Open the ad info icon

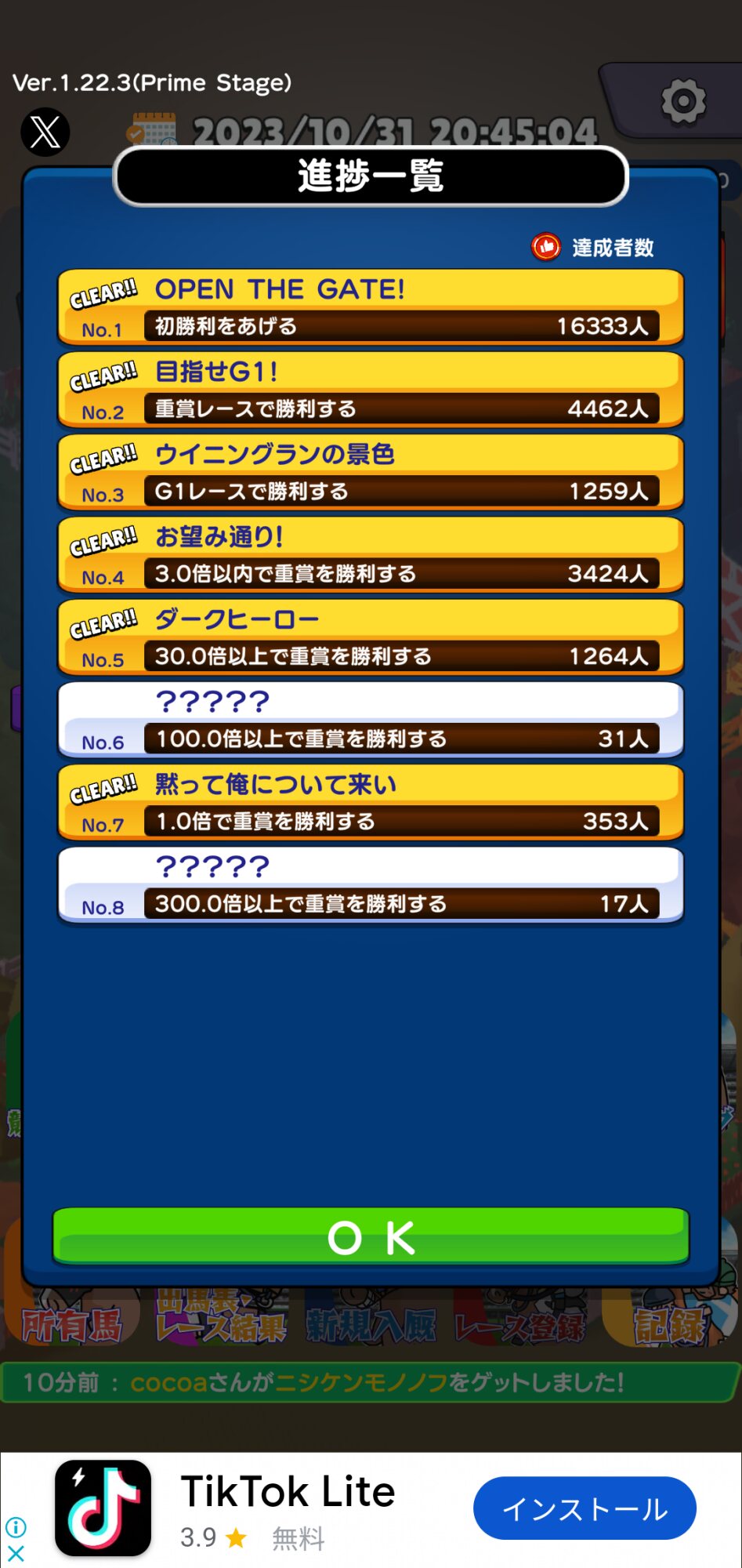16,1527
